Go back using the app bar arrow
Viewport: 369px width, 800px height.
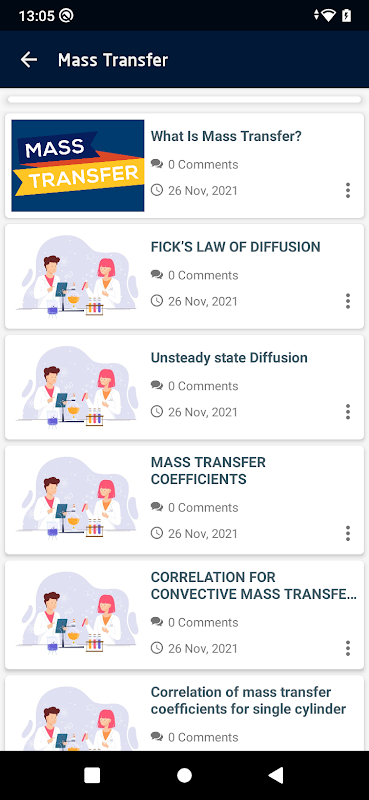pos(29,60)
